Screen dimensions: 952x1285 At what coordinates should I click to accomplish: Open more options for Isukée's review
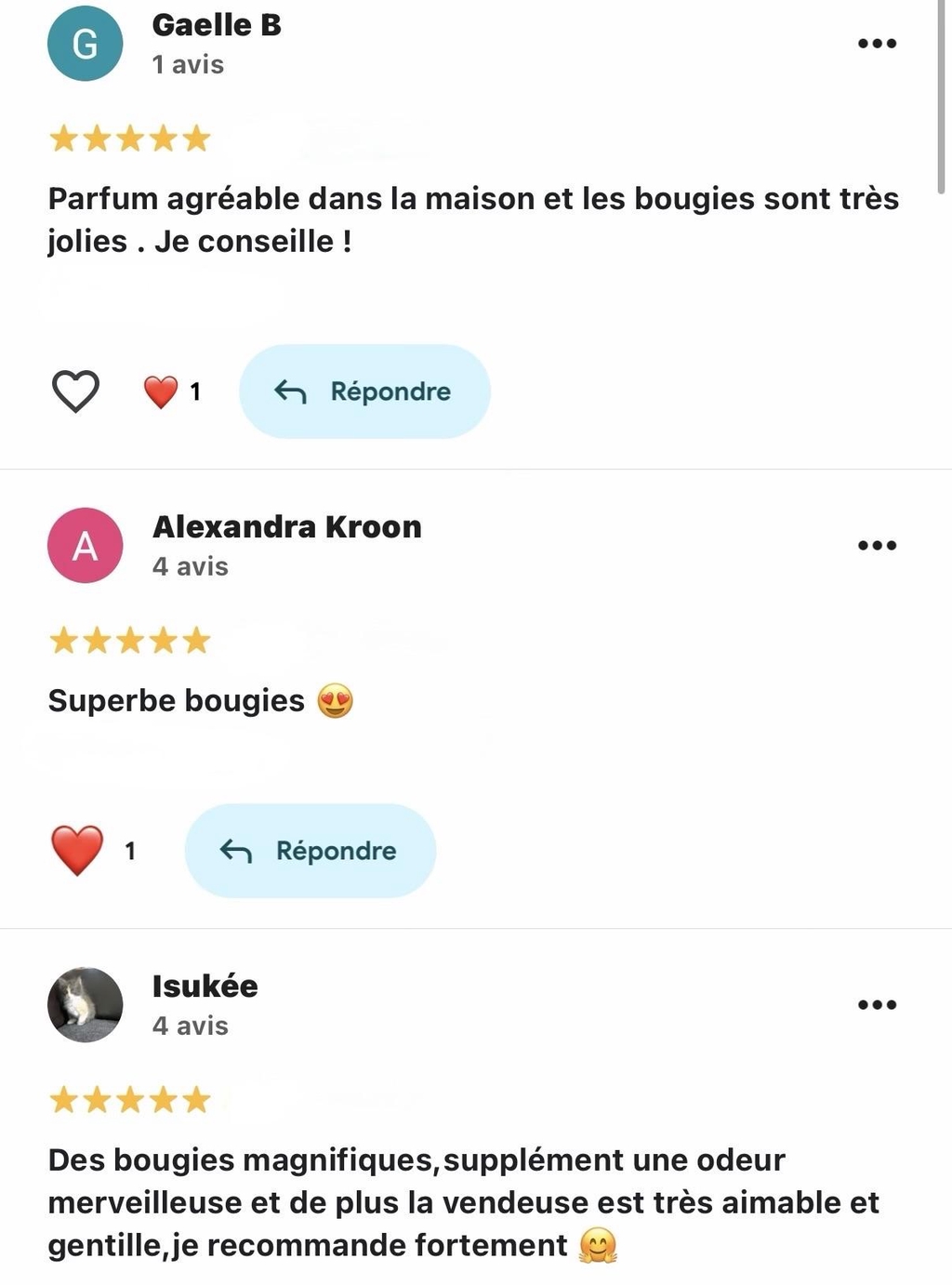coord(877,1005)
